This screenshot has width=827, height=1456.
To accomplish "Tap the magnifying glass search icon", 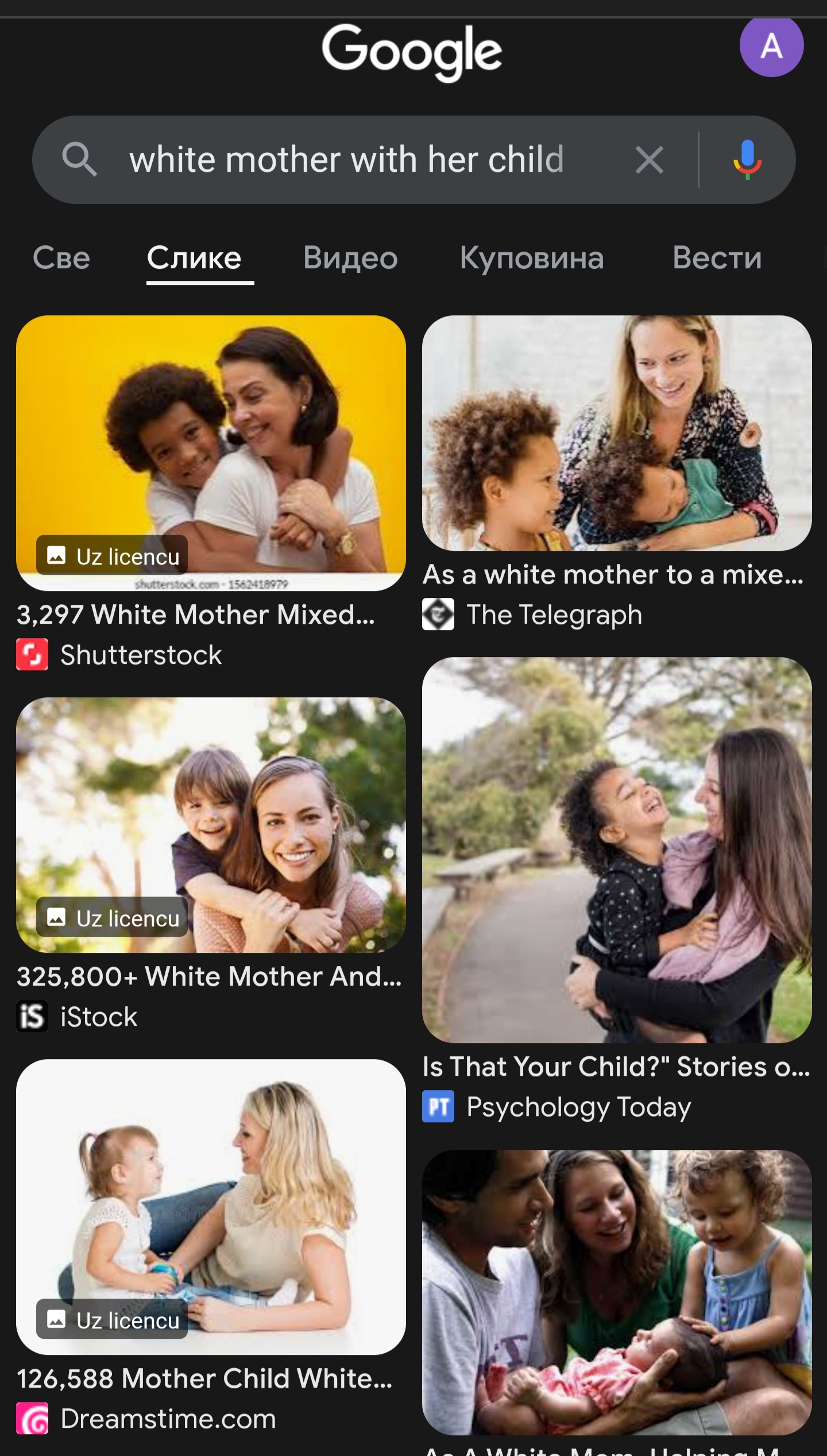I will tap(79, 159).
